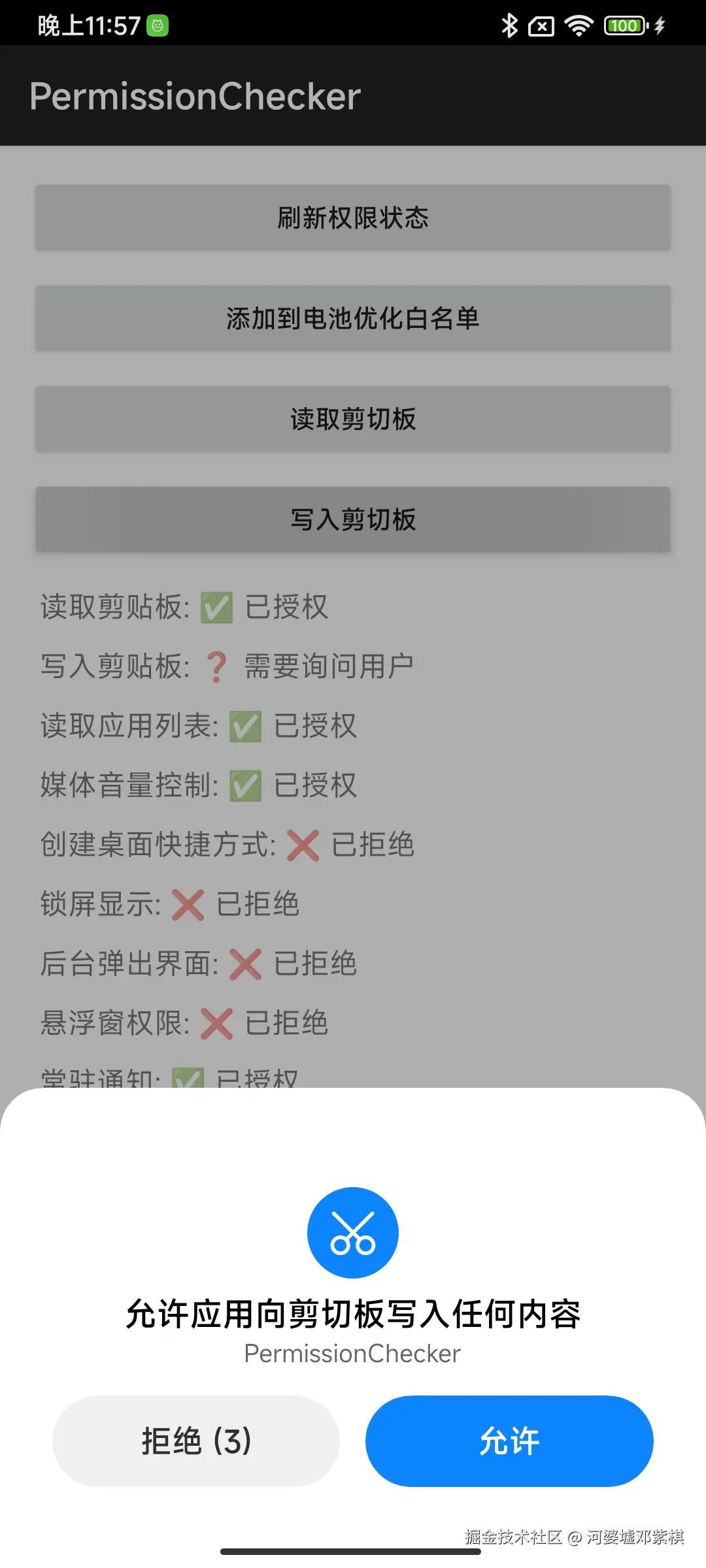Tap 允许 to allow clipboard writing
The height and width of the screenshot is (1568, 706).
click(509, 1441)
